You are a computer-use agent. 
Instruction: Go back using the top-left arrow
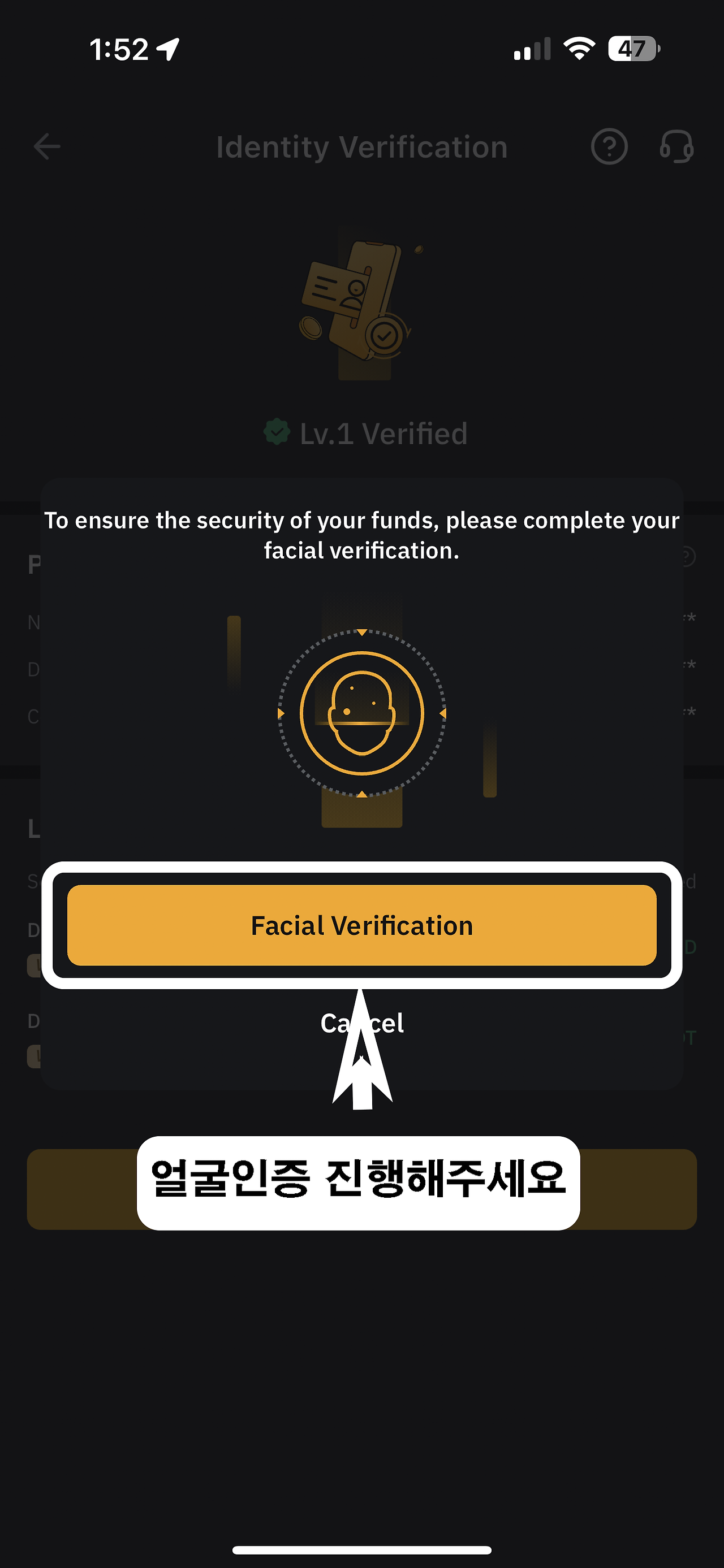pos(47,147)
